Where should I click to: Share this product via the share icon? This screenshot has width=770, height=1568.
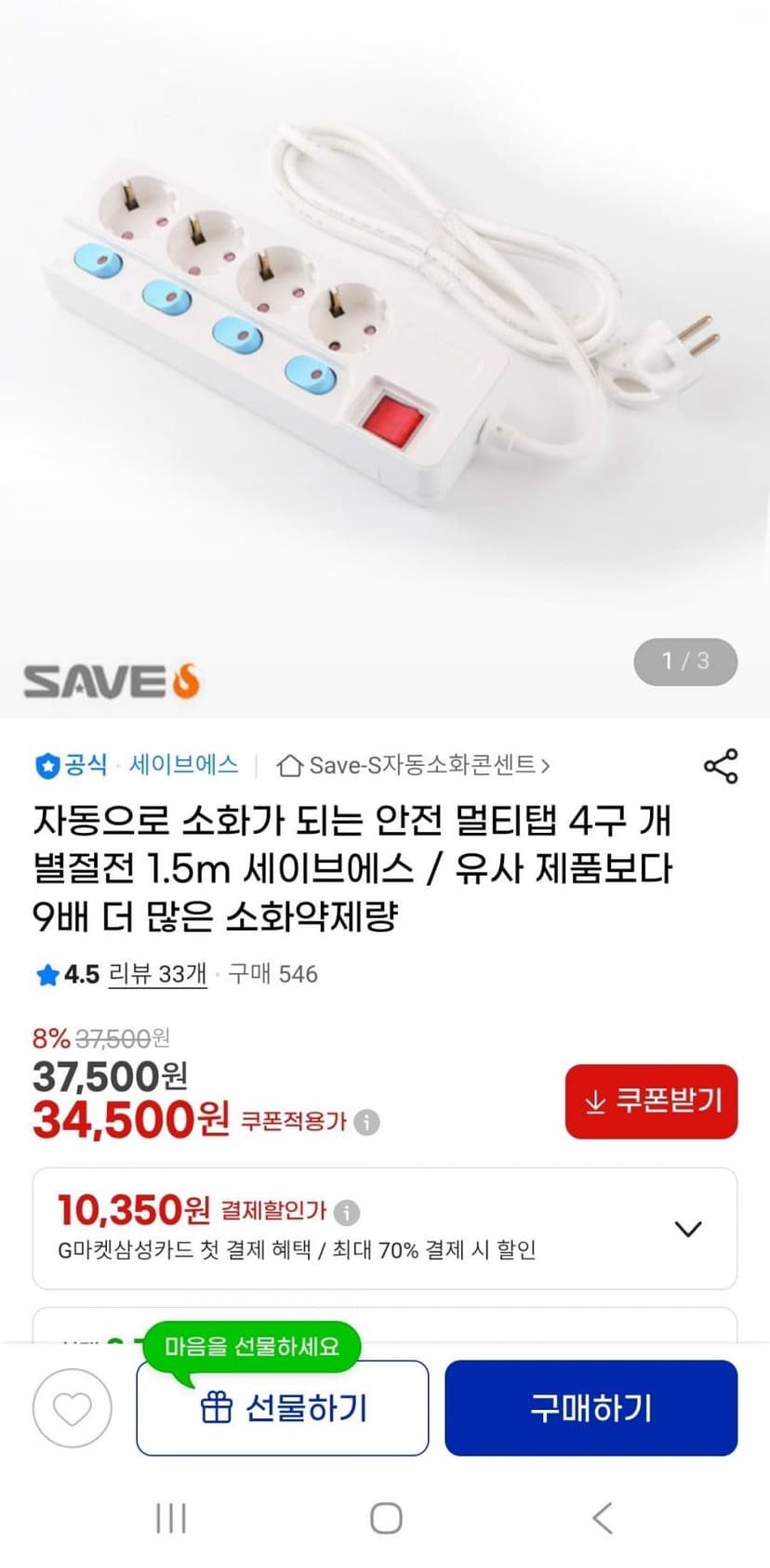pyautogui.click(x=721, y=766)
